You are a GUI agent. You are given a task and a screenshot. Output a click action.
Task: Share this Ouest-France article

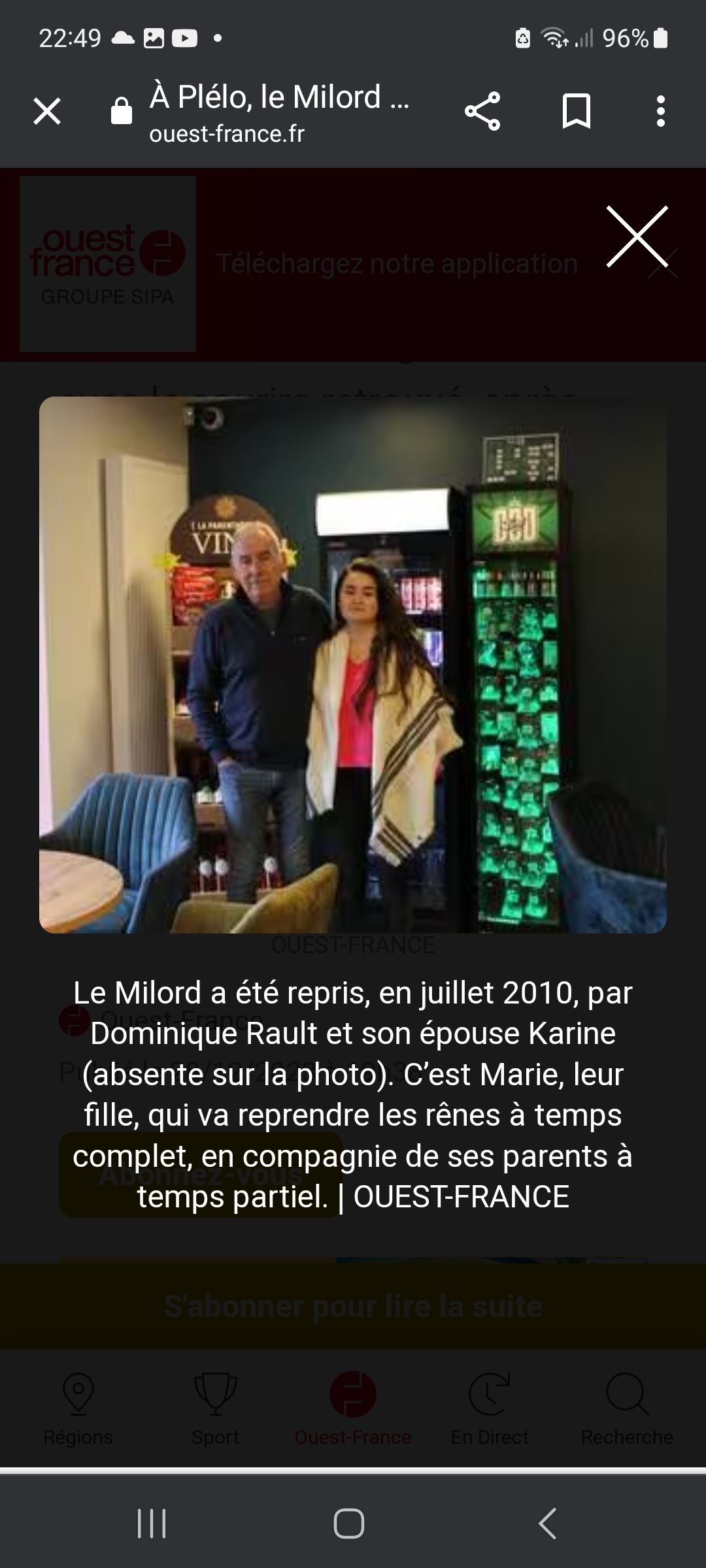[482, 111]
